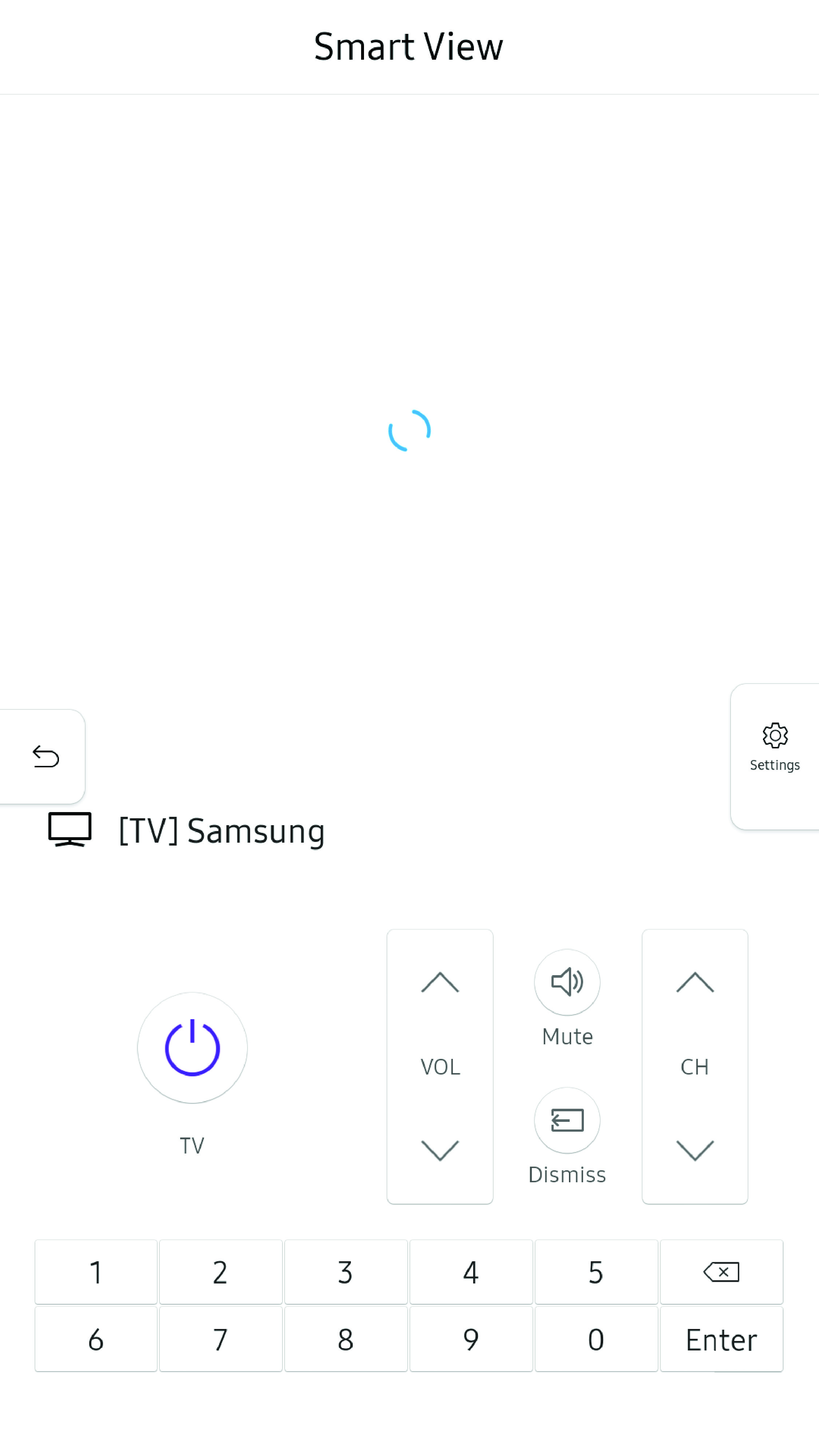Tap number 2 on the keypad
The height and width of the screenshot is (1456, 819).
click(221, 1272)
